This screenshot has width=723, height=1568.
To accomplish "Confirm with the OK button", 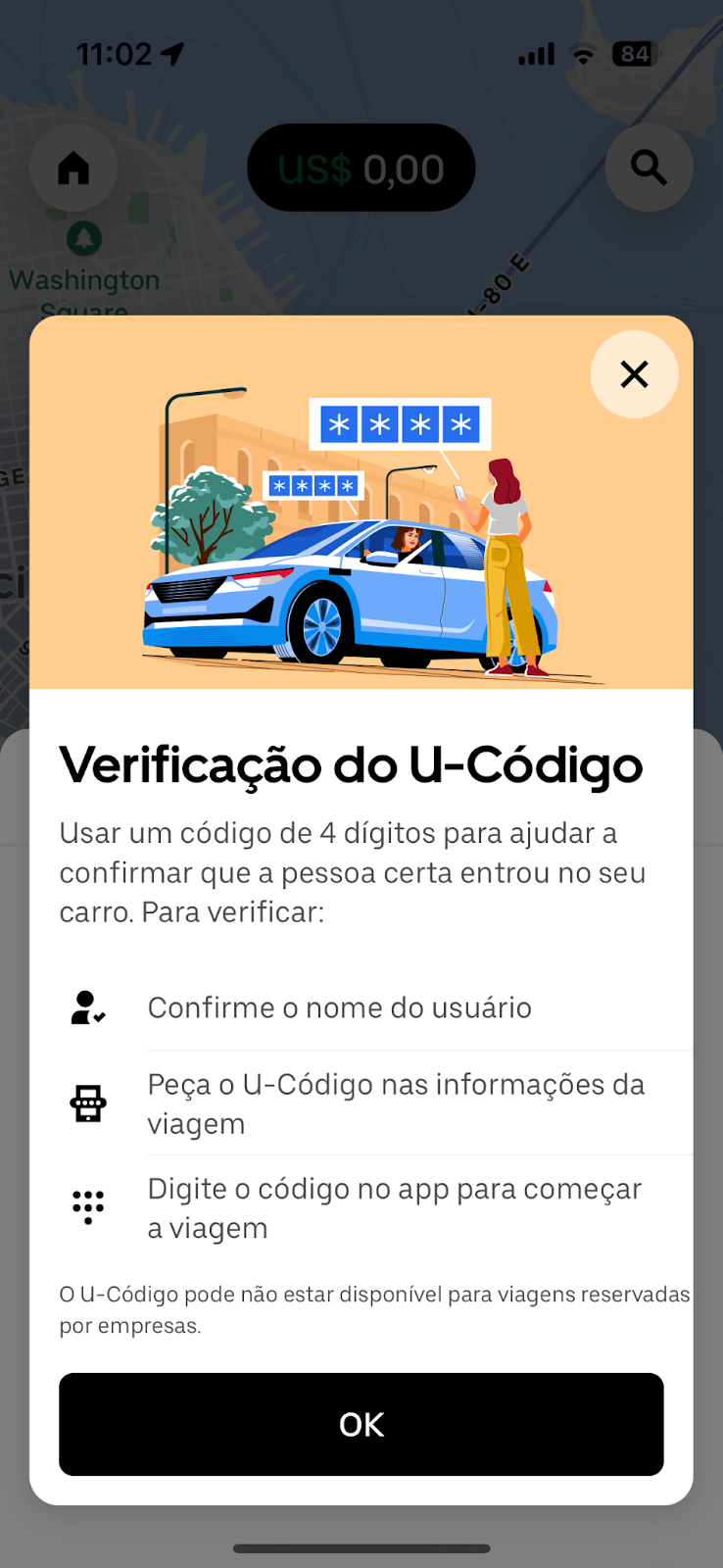I will pyautogui.click(x=361, y=1424).
